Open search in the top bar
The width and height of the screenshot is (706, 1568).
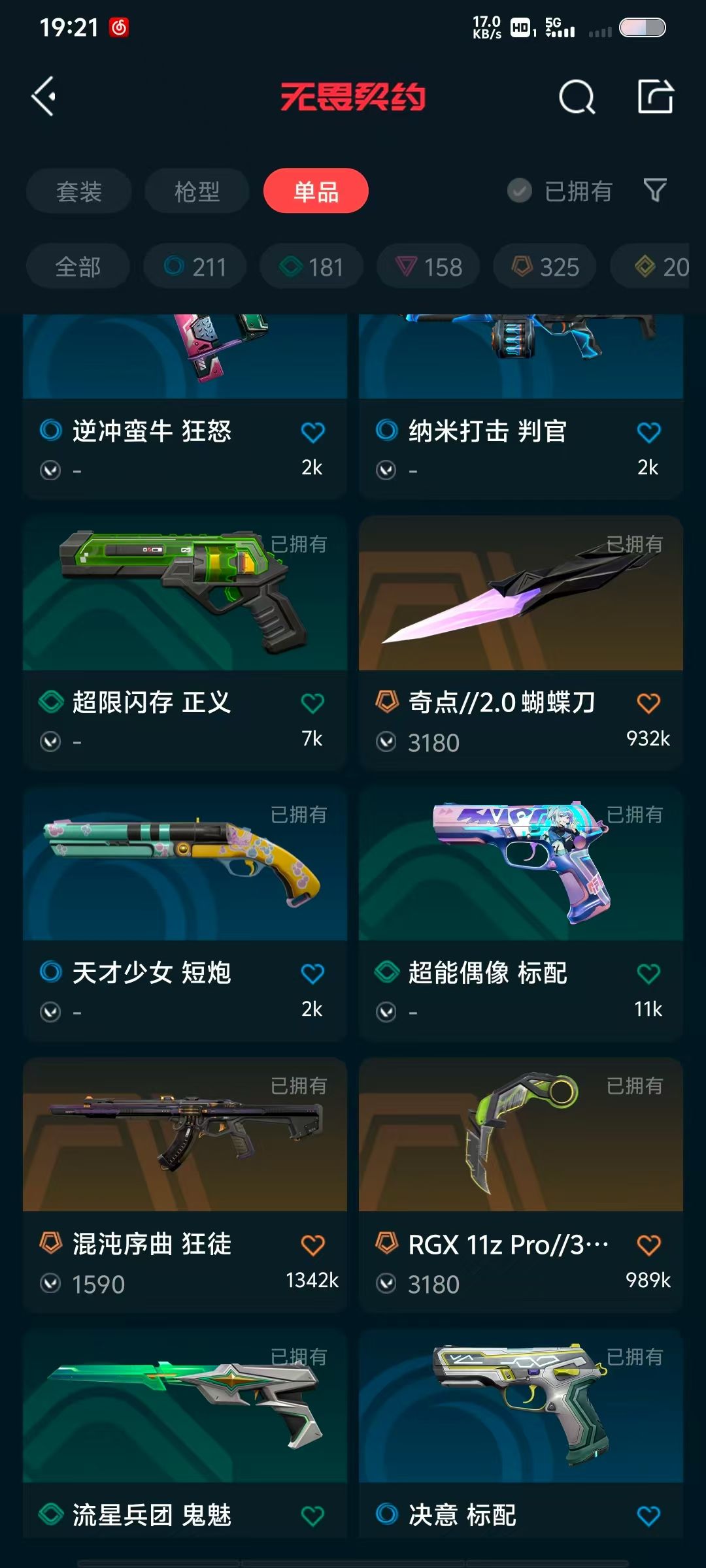(x=577, y=97)
